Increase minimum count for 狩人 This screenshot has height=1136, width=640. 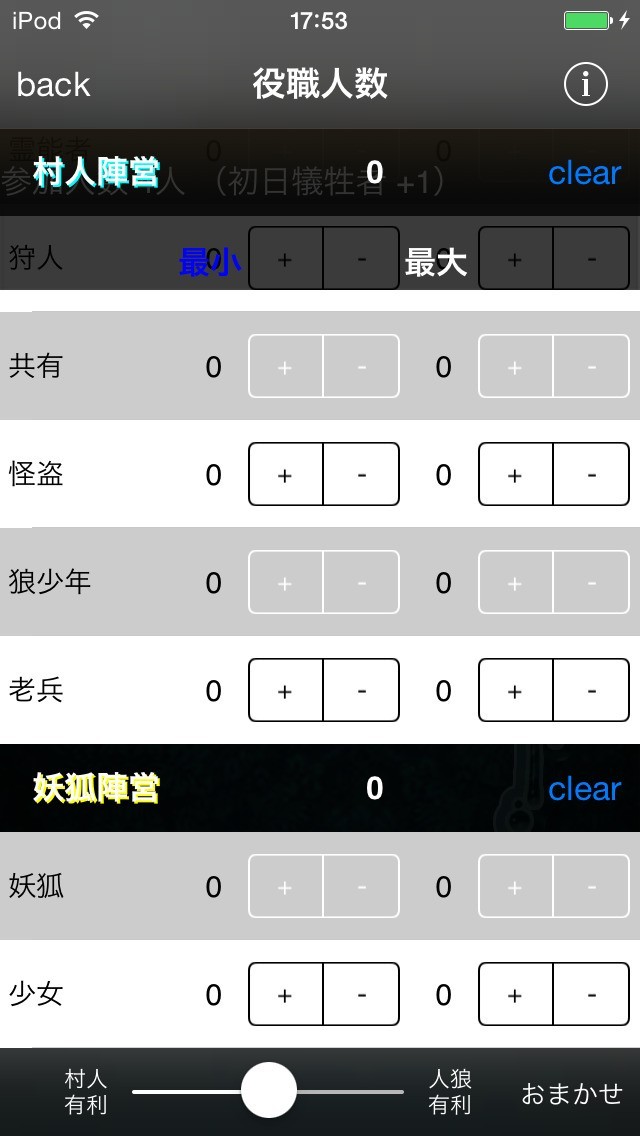[x=285, y=259]
